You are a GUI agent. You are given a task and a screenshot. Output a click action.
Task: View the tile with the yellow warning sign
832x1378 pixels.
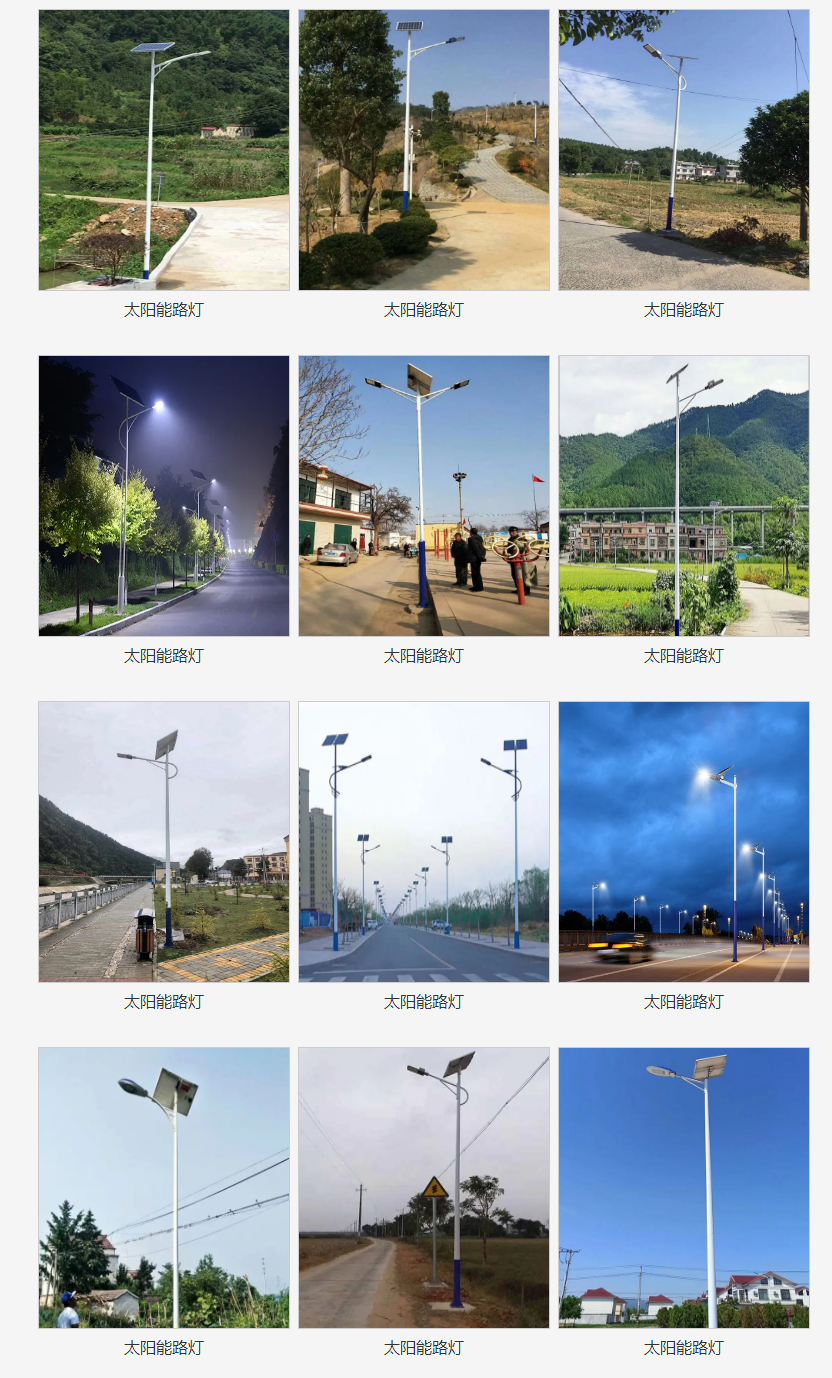tap(424, 1188)
